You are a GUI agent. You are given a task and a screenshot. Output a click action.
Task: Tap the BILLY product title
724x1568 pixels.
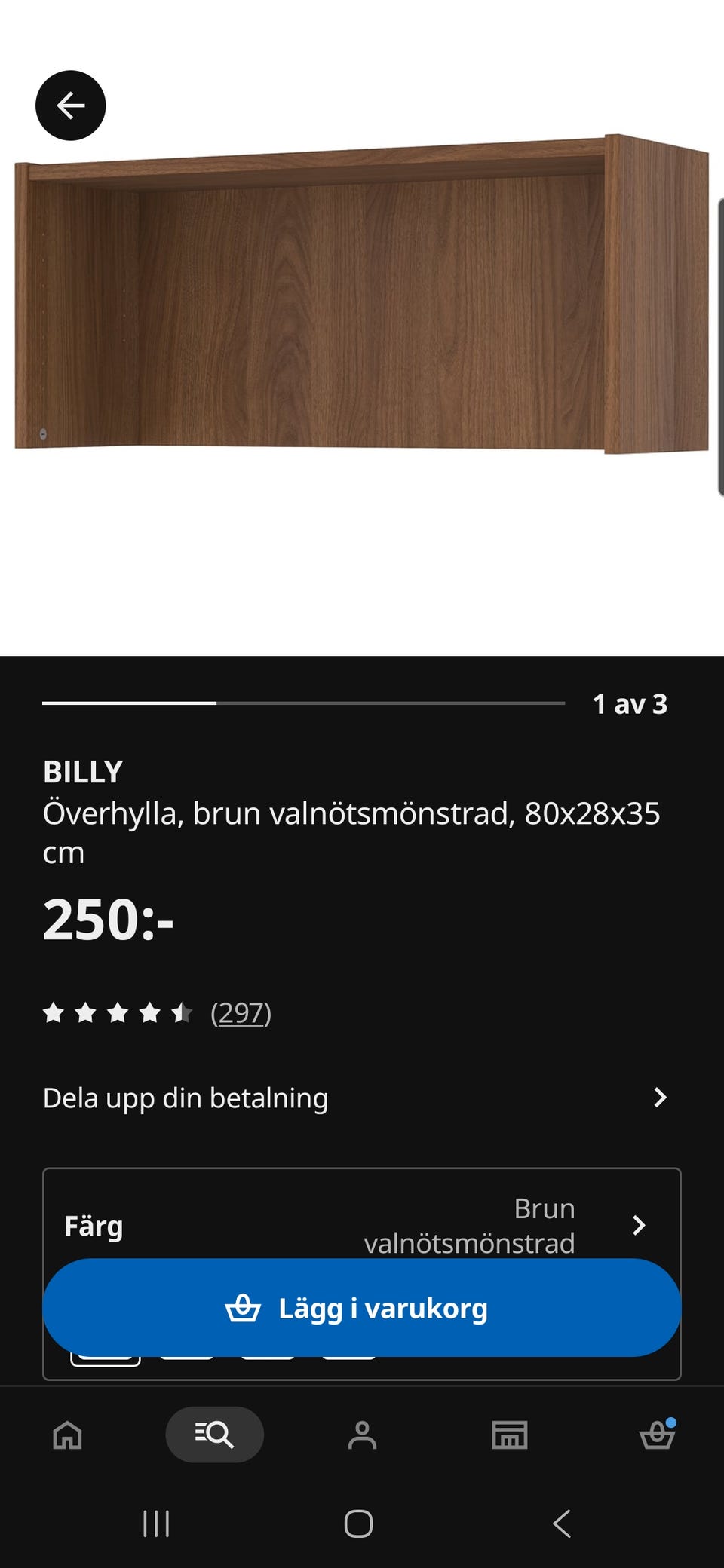click(83, 772)
